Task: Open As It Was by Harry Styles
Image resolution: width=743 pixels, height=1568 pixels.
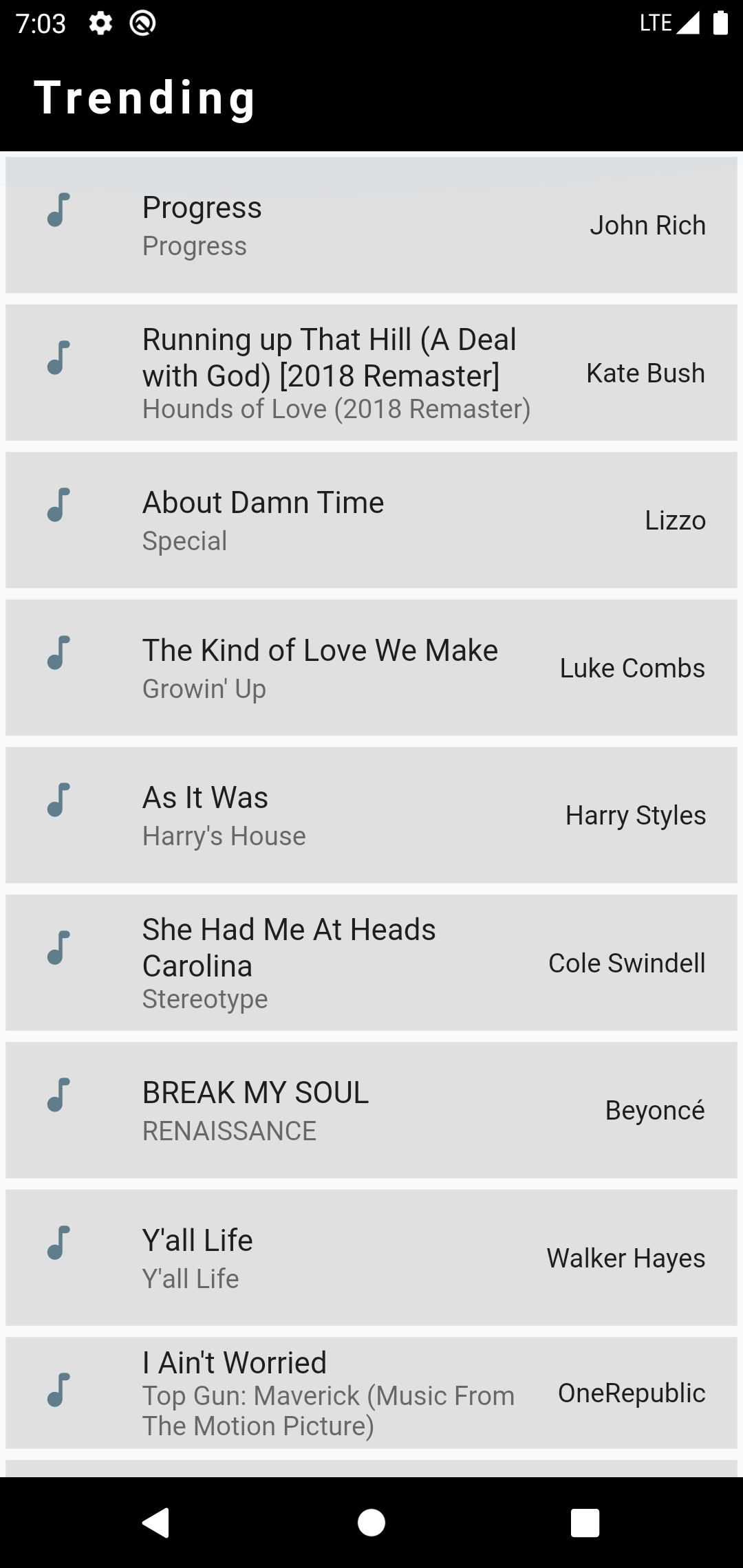Action: click(371, 815)
